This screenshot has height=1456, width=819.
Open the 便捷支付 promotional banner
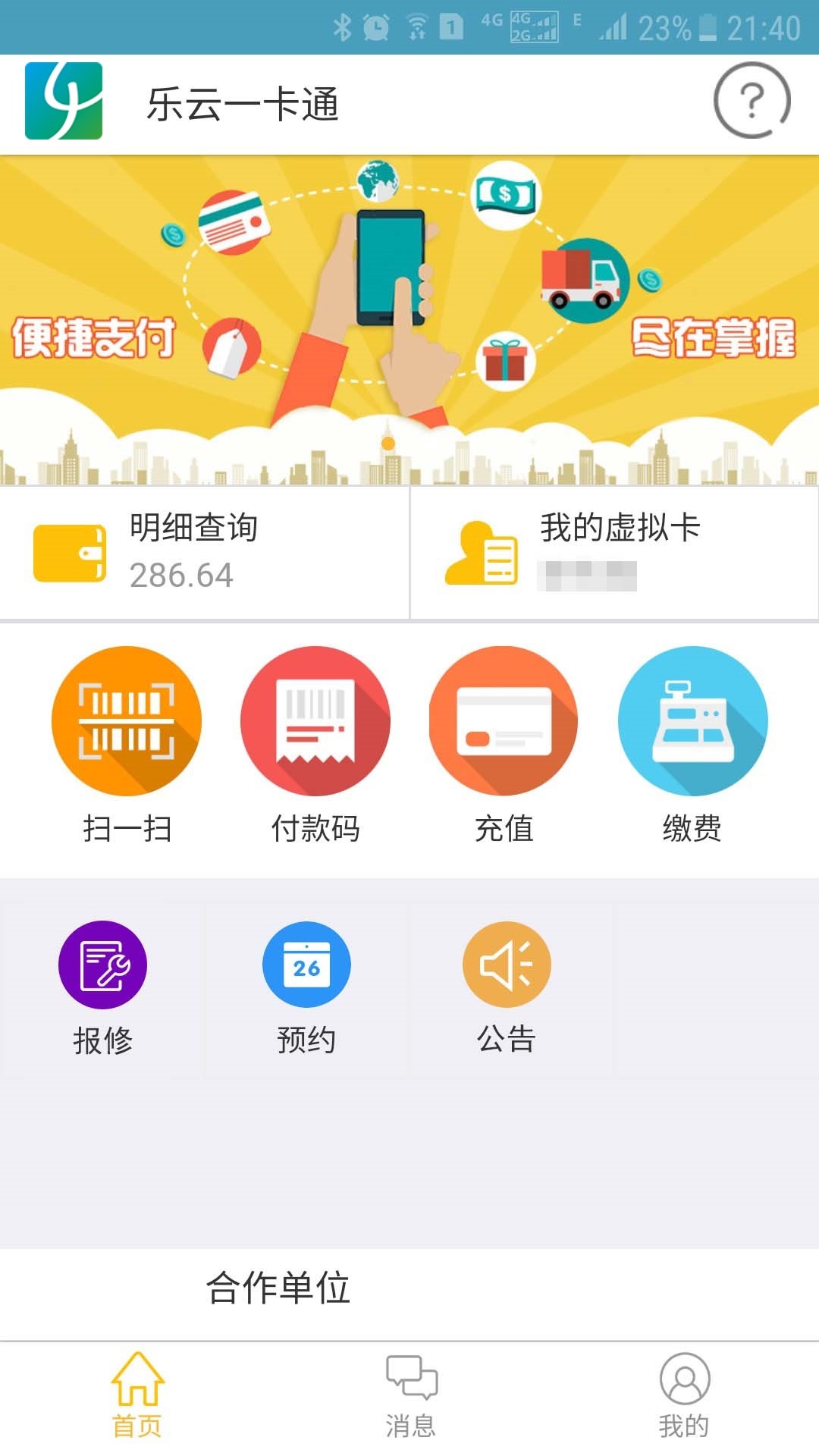[409, 318]
